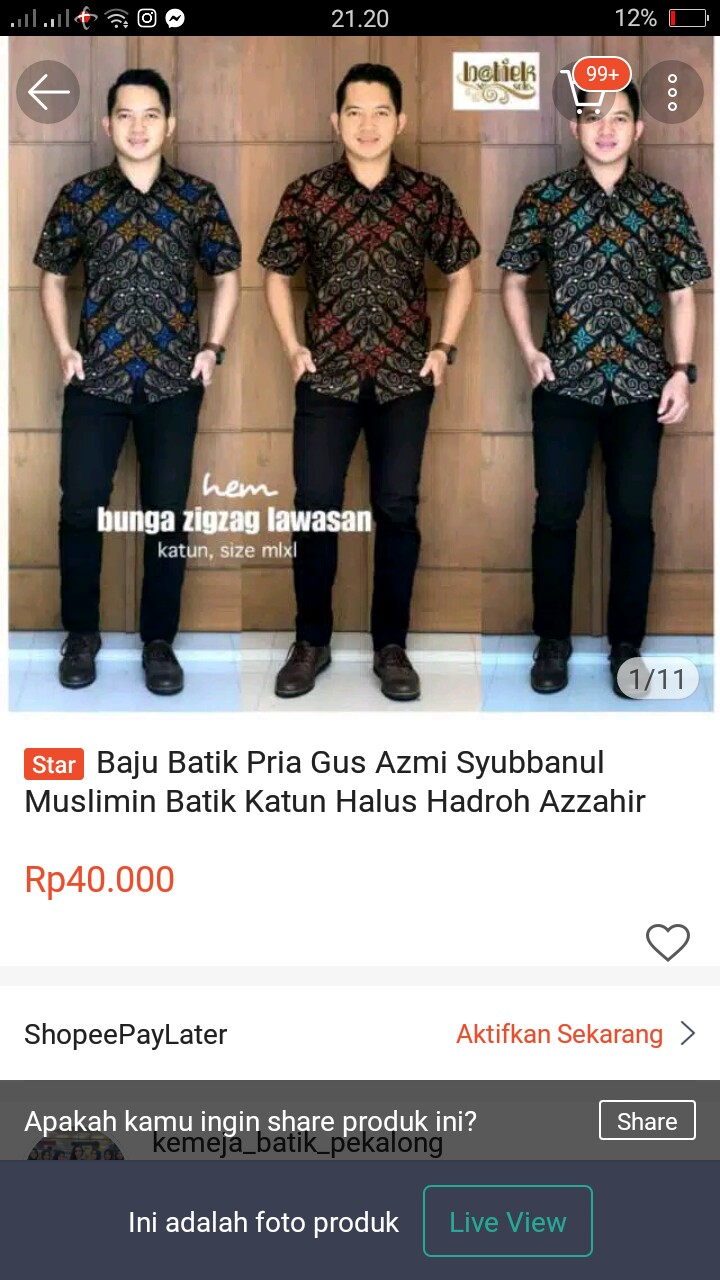Activate Live View for product photos
Image resolution: width=720 pixels, height=1280 pixels.
point(508,1221)
